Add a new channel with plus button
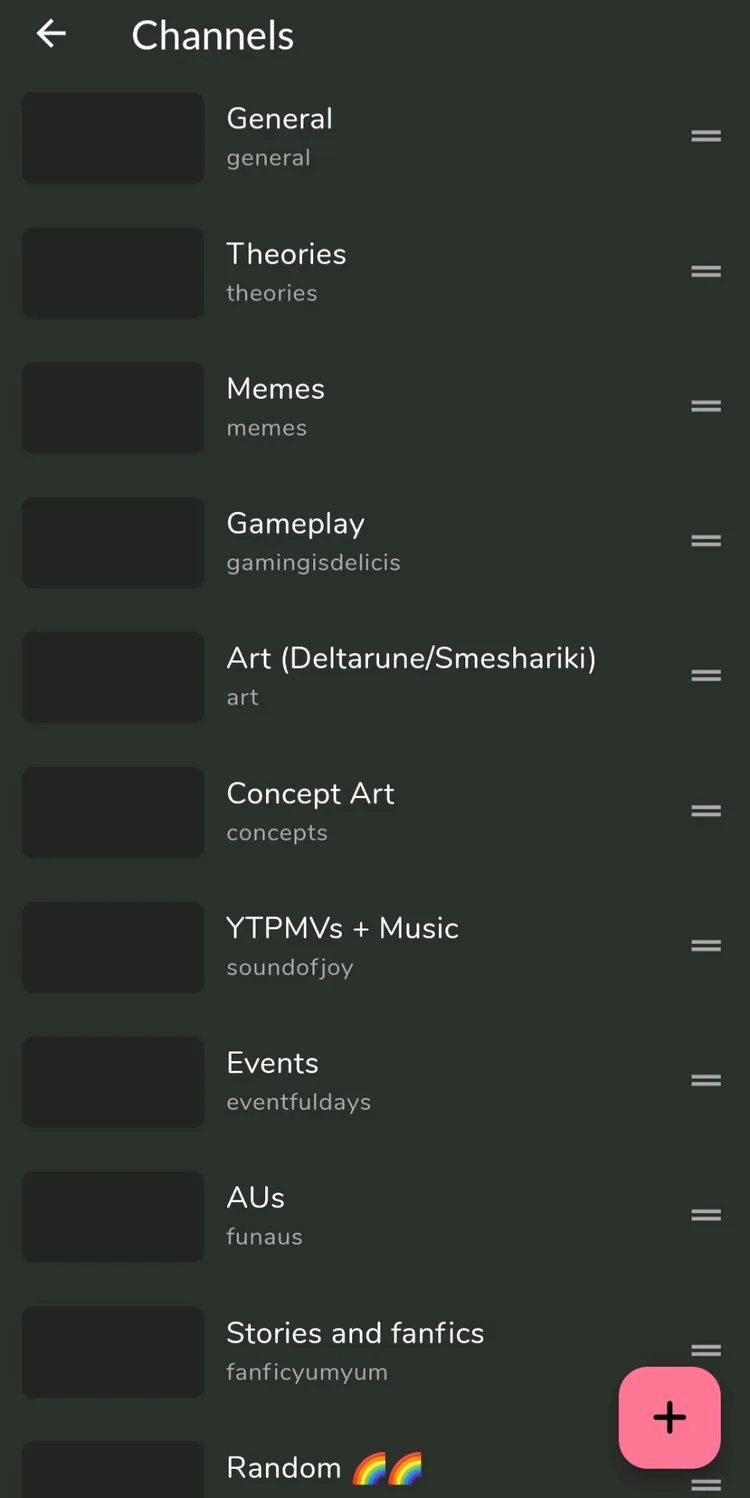Viewport: 750px width, 1498px height. click(x=669, y=1417)
